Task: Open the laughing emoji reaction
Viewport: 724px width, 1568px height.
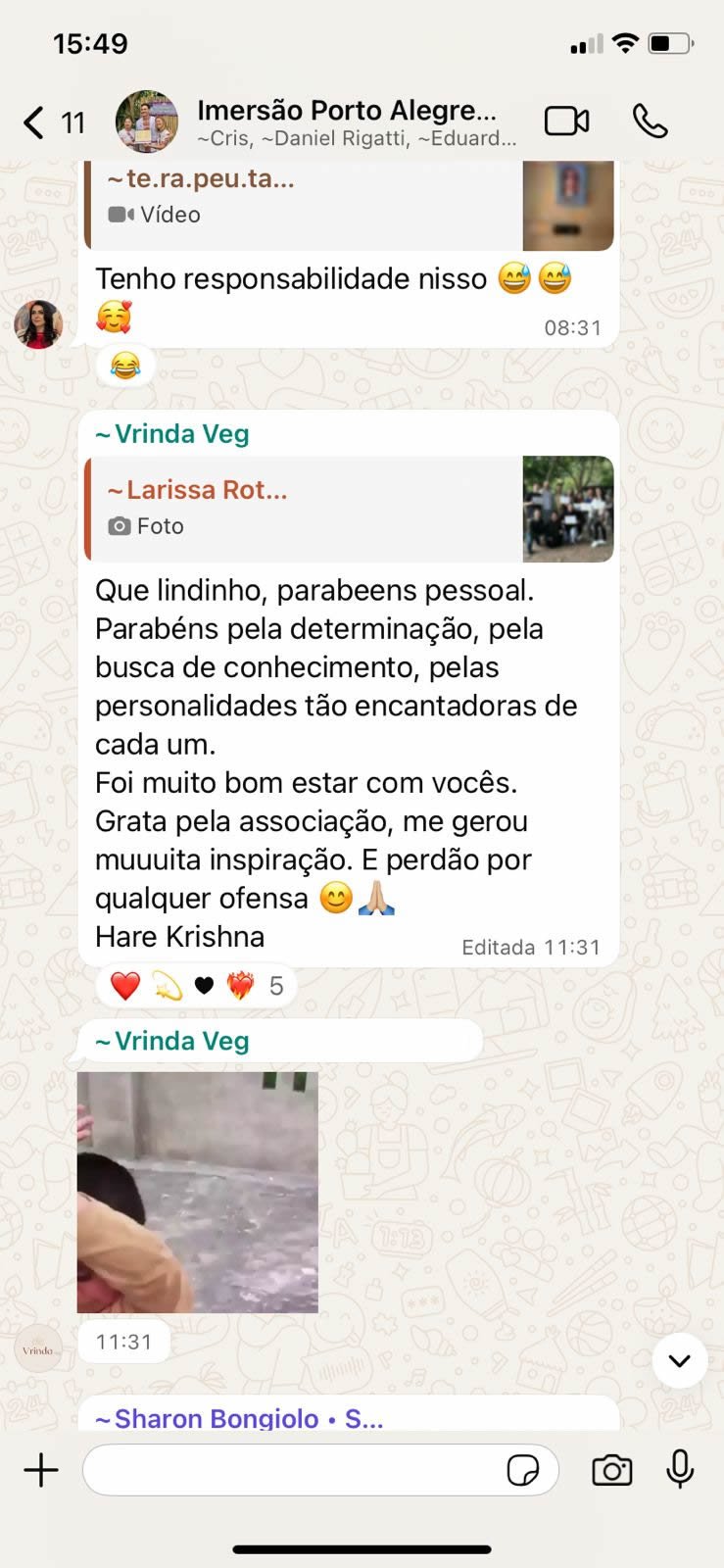Action: point(125,367)
